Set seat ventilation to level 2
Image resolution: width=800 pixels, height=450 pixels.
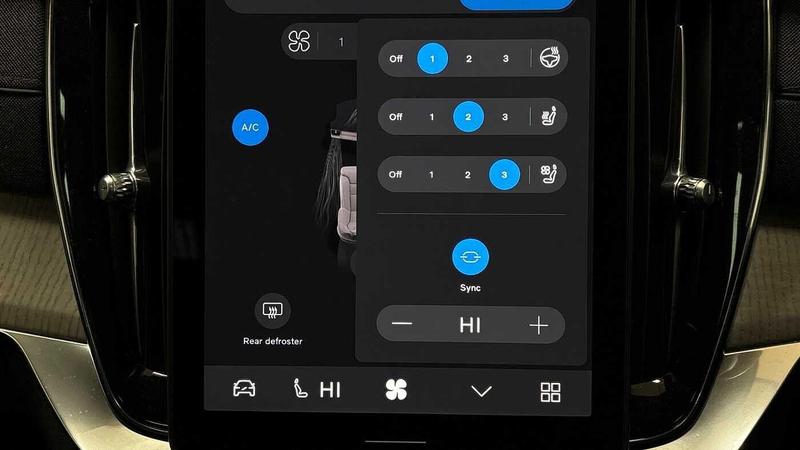(x=468, y=175)
